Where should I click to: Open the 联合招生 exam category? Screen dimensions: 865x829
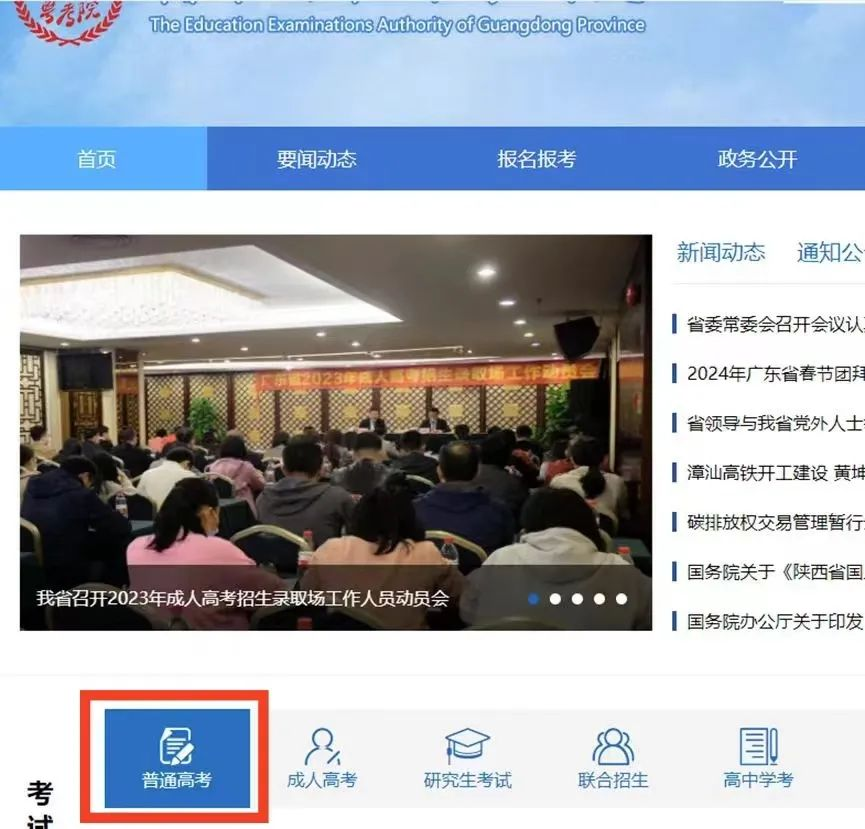point(613,759)
